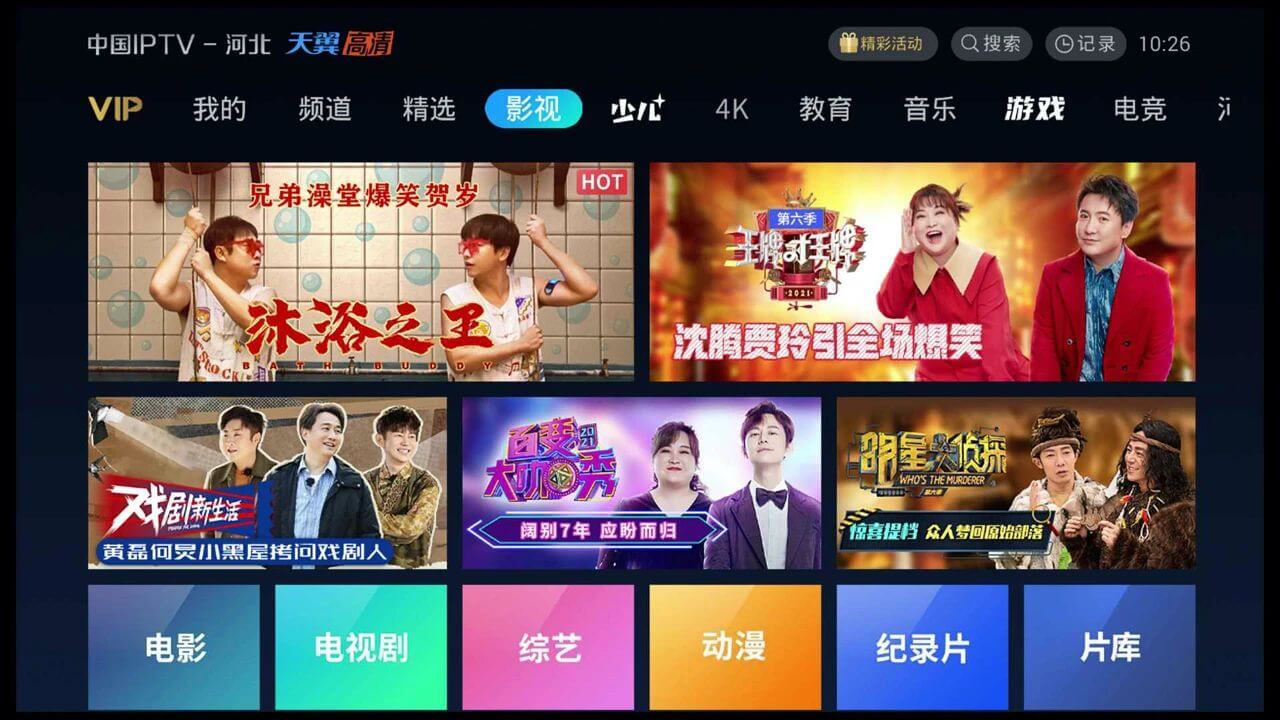Switch to the 我的 tab

pos(219,109)
